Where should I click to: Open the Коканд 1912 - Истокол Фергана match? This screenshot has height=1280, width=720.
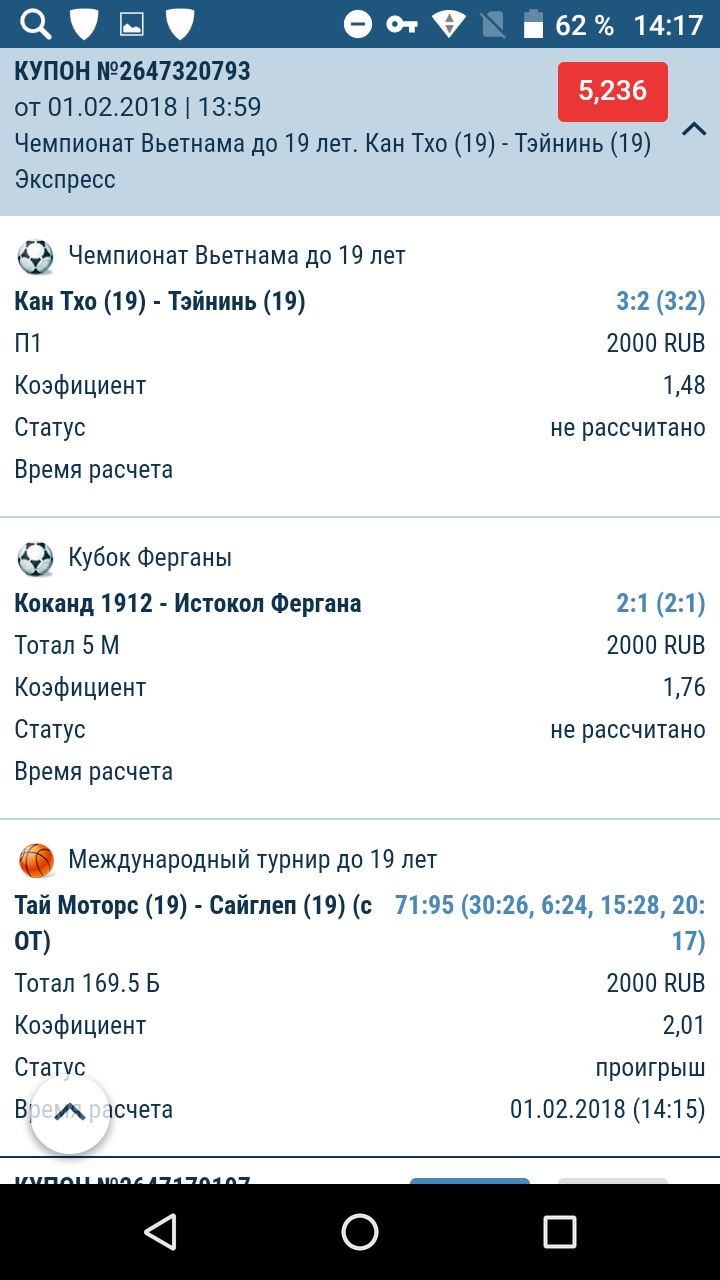pos(188,603)
